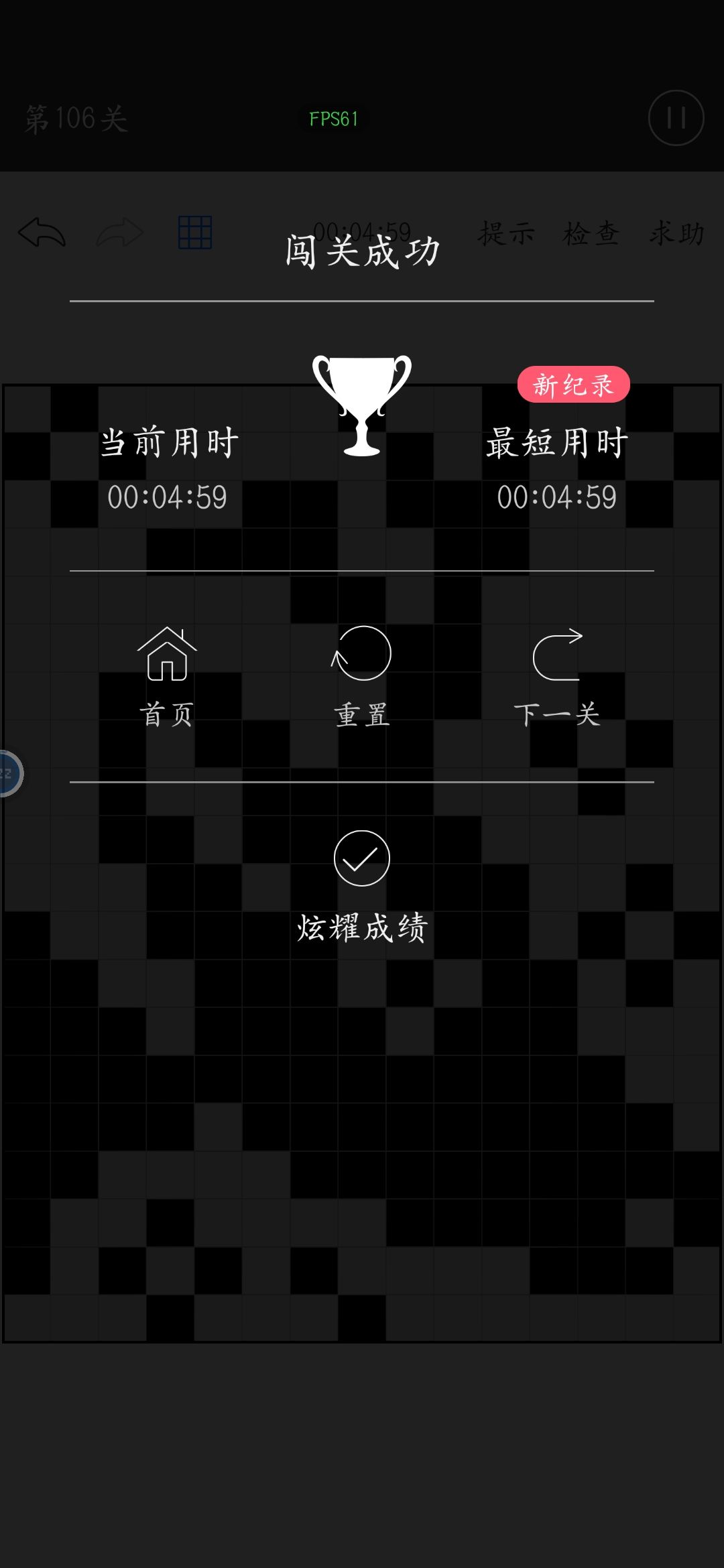The width and height of the screenshot is (724, 1568).
Task: Open the left edge drawer handle
Action: click(8, 774)
